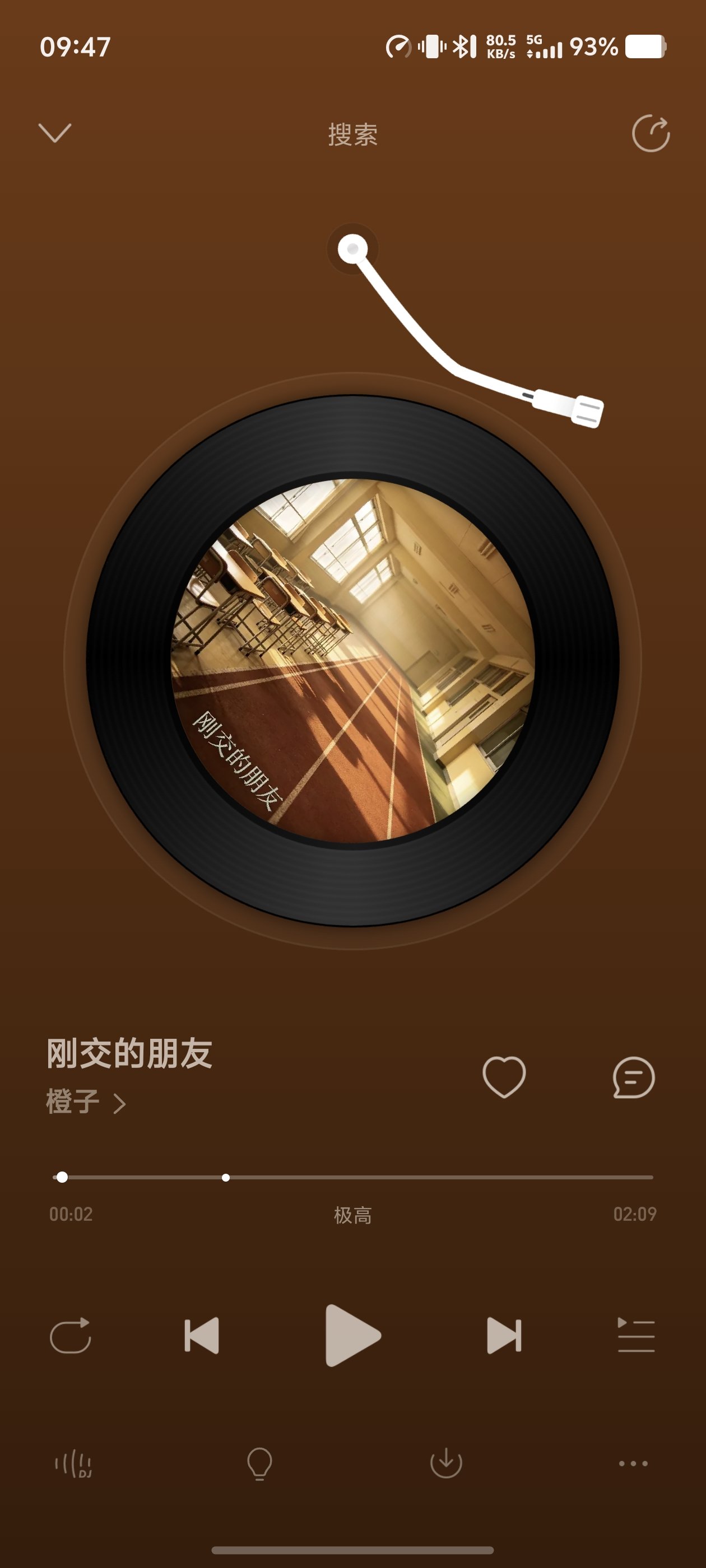
Task: Collapse the player with the down chevron
Action: point(55,133)
